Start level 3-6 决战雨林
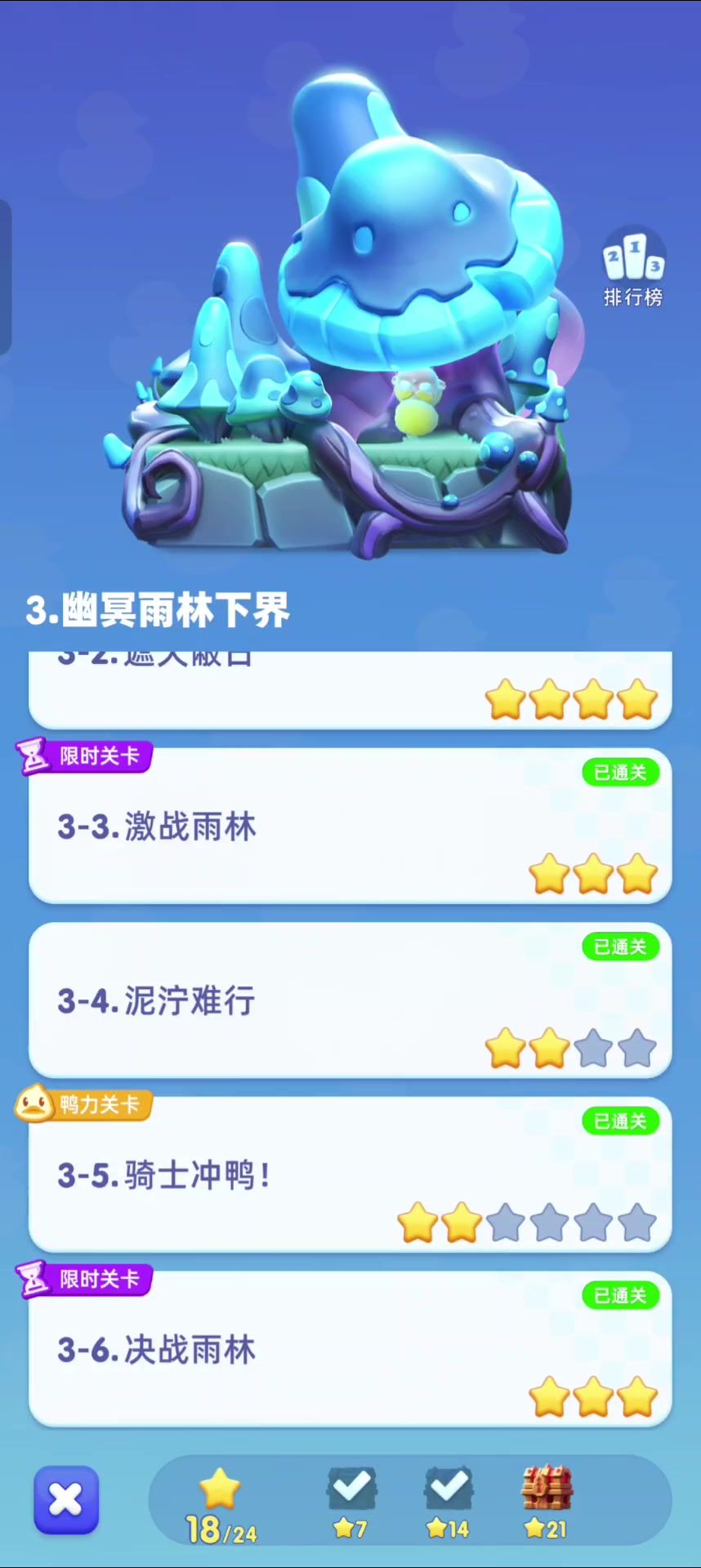 coord(350,1349)
